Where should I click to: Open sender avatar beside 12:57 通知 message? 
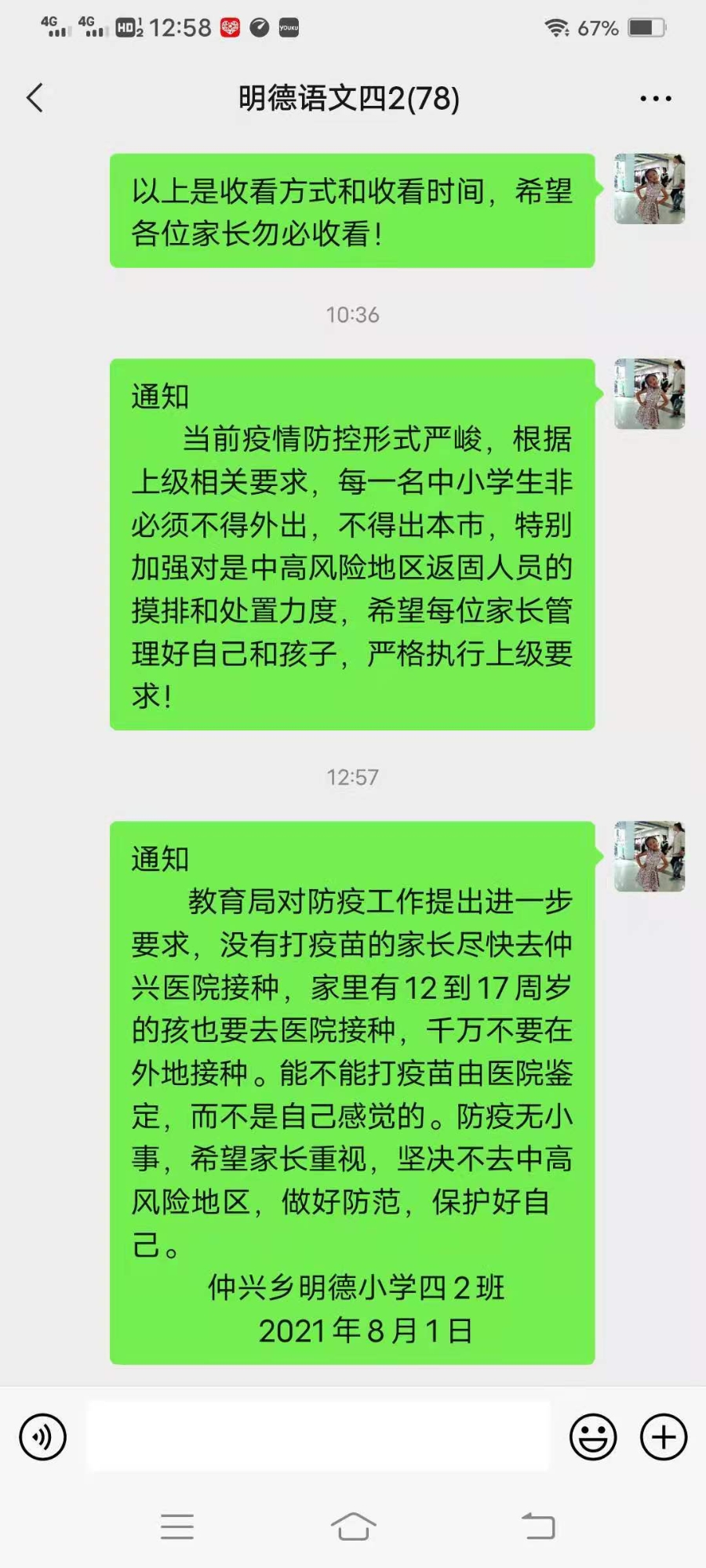(649, 856)
